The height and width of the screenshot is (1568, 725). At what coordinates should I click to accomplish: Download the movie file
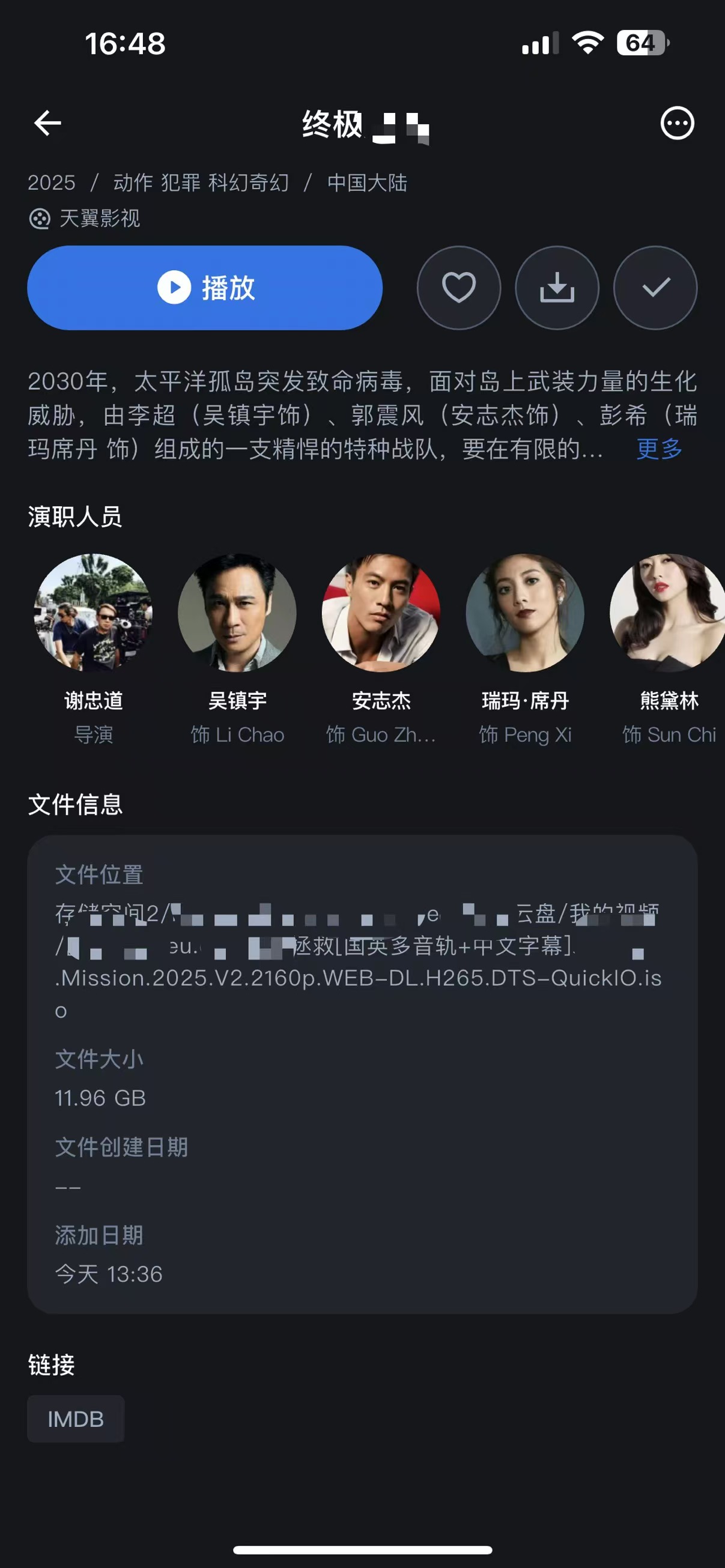coord(556,288)
